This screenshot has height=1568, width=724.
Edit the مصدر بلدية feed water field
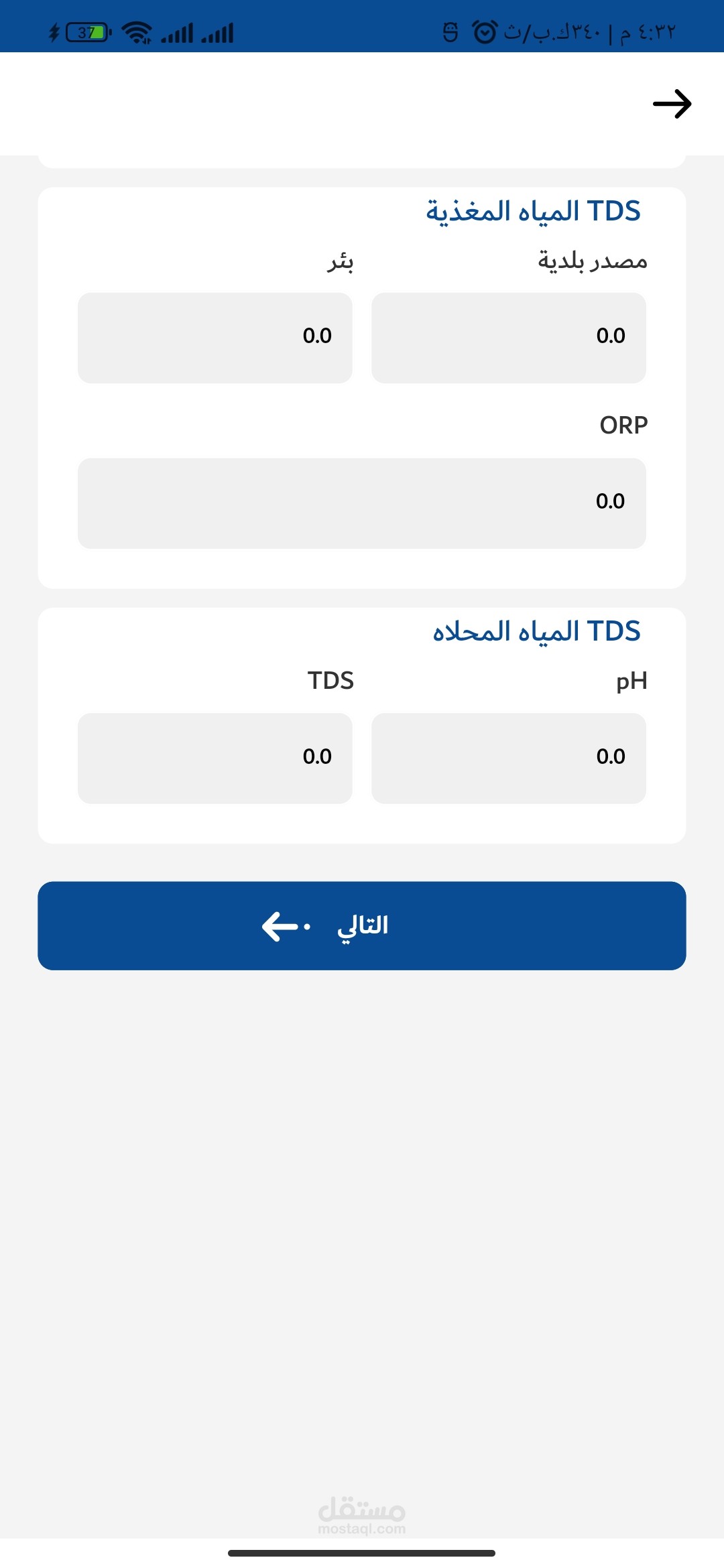pyautogui.click(x=508, y=337)
